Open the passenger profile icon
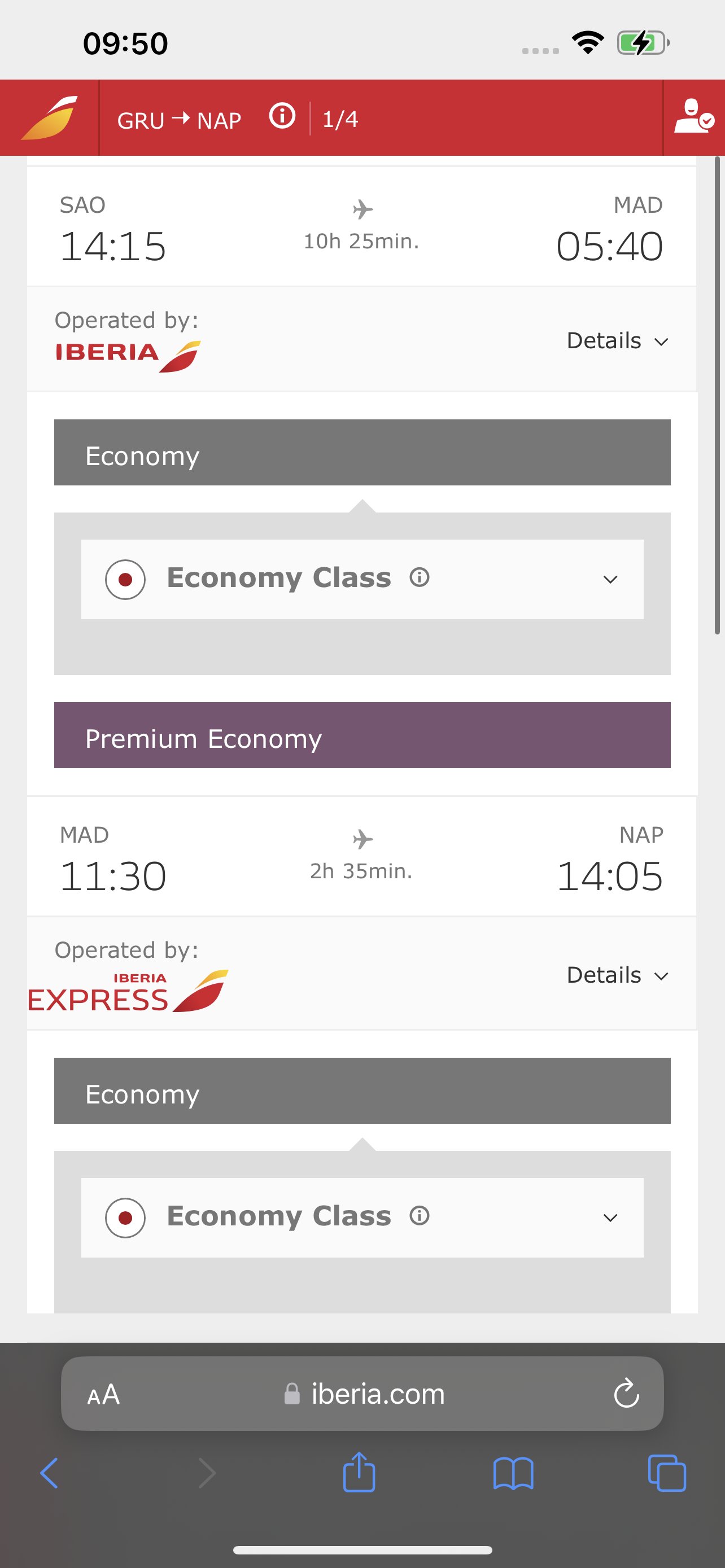725x1568 pixels. (x=693, y=116)
